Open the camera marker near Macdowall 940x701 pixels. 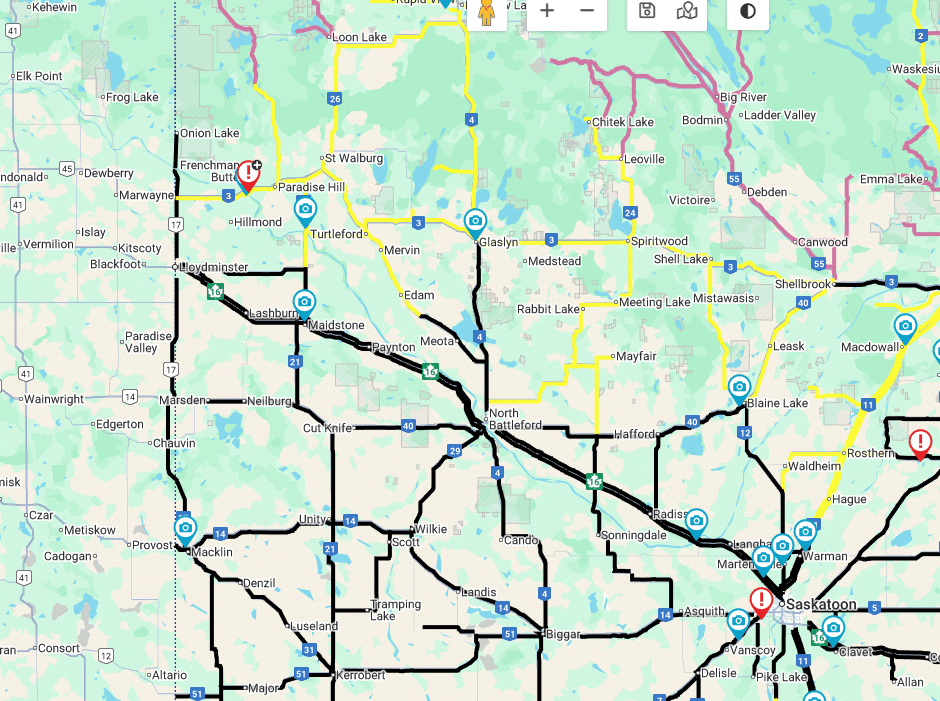point(905,326)
